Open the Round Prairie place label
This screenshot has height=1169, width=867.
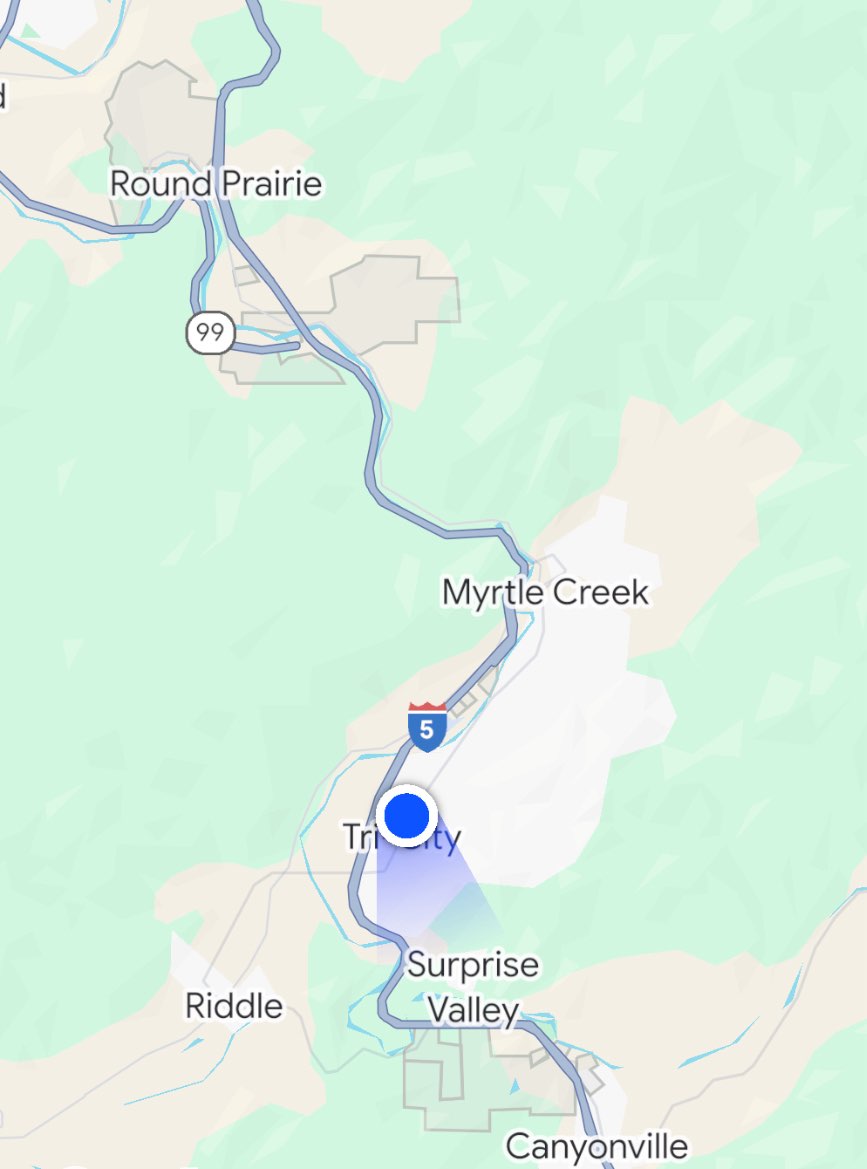(x=216, y=184)
